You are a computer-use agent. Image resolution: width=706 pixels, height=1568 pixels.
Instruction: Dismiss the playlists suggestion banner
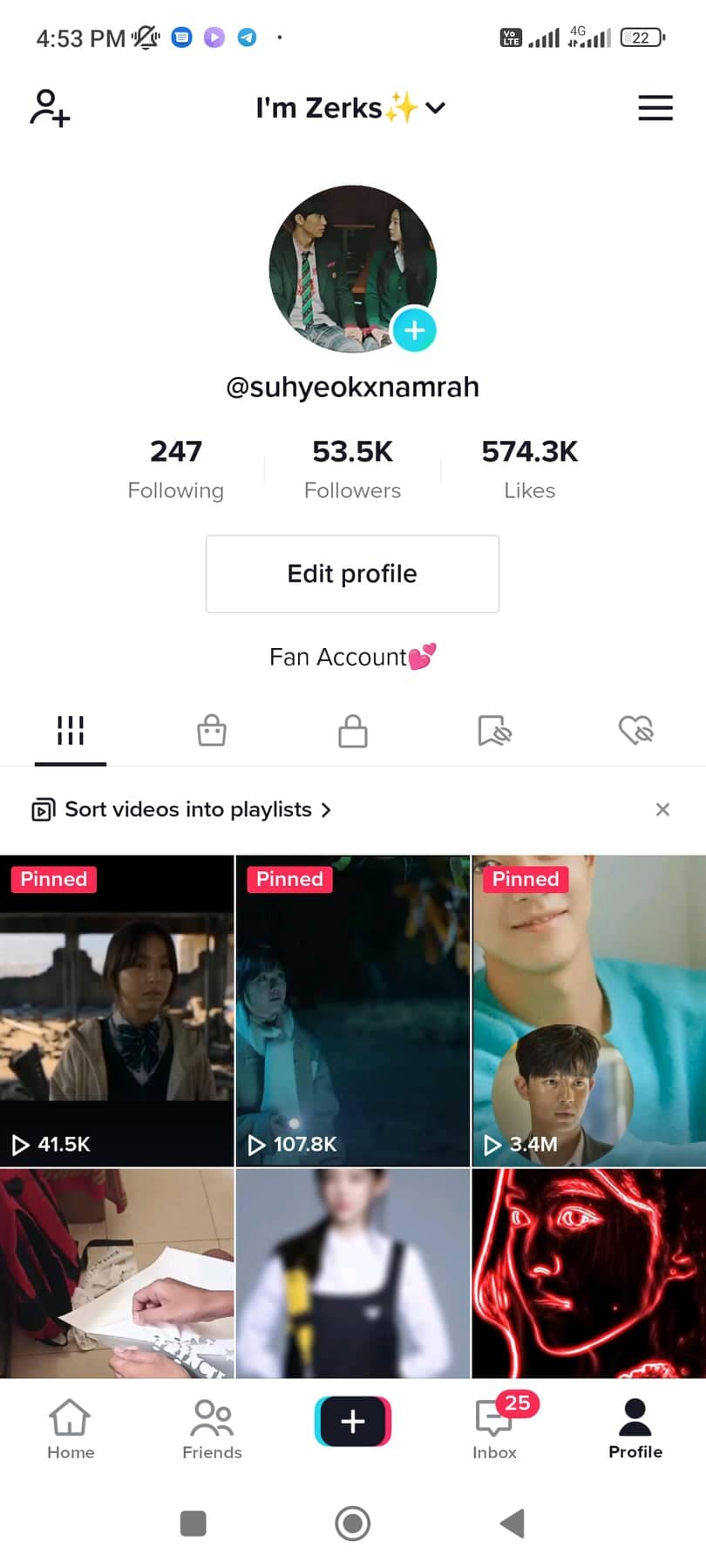662,810
